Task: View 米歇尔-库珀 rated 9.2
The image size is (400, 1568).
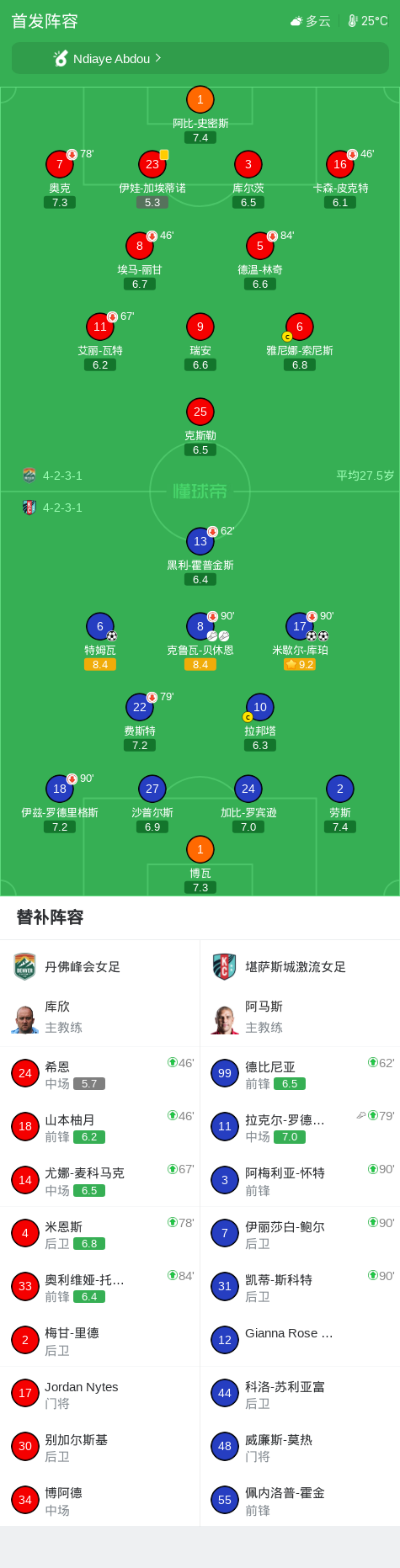Action: tap(300, 641)
